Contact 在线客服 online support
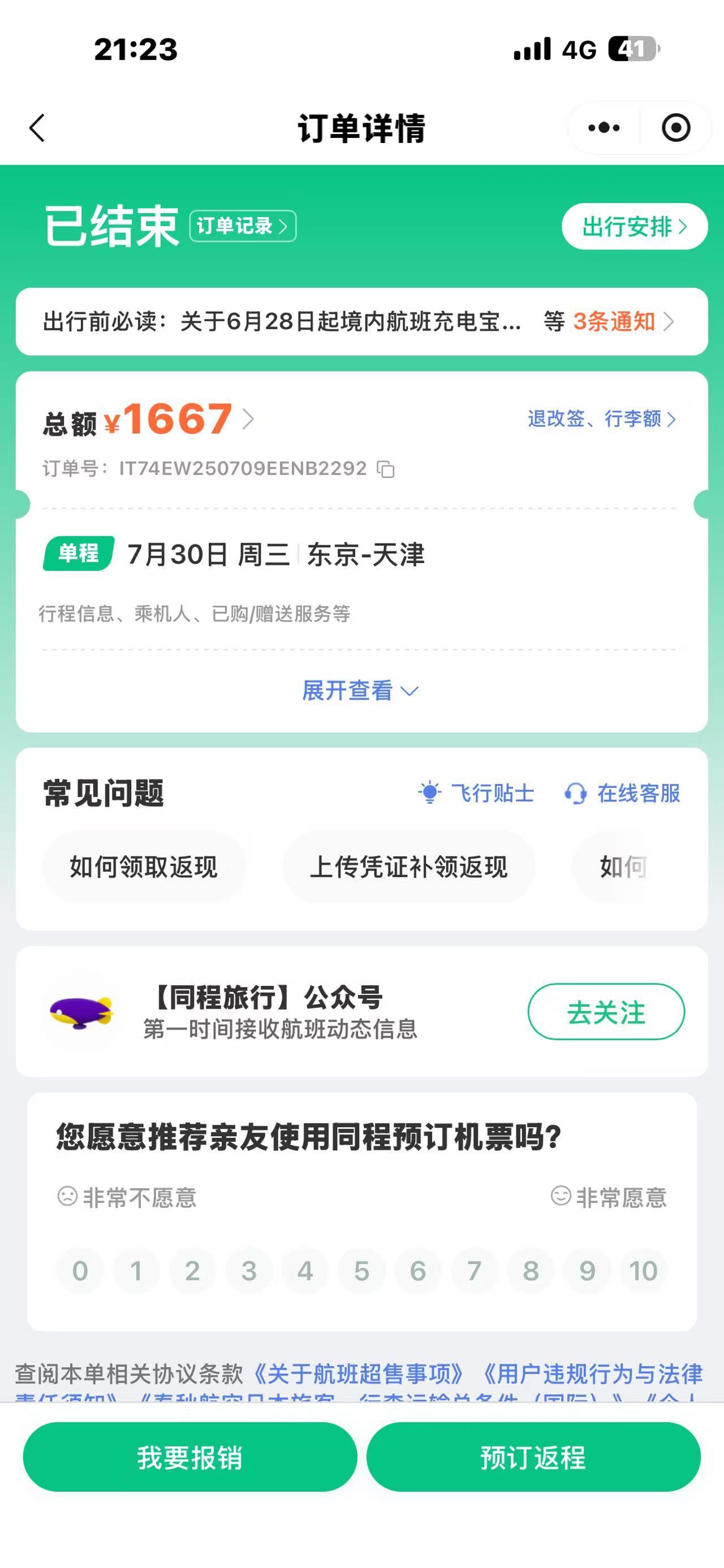 click(622, 793)
